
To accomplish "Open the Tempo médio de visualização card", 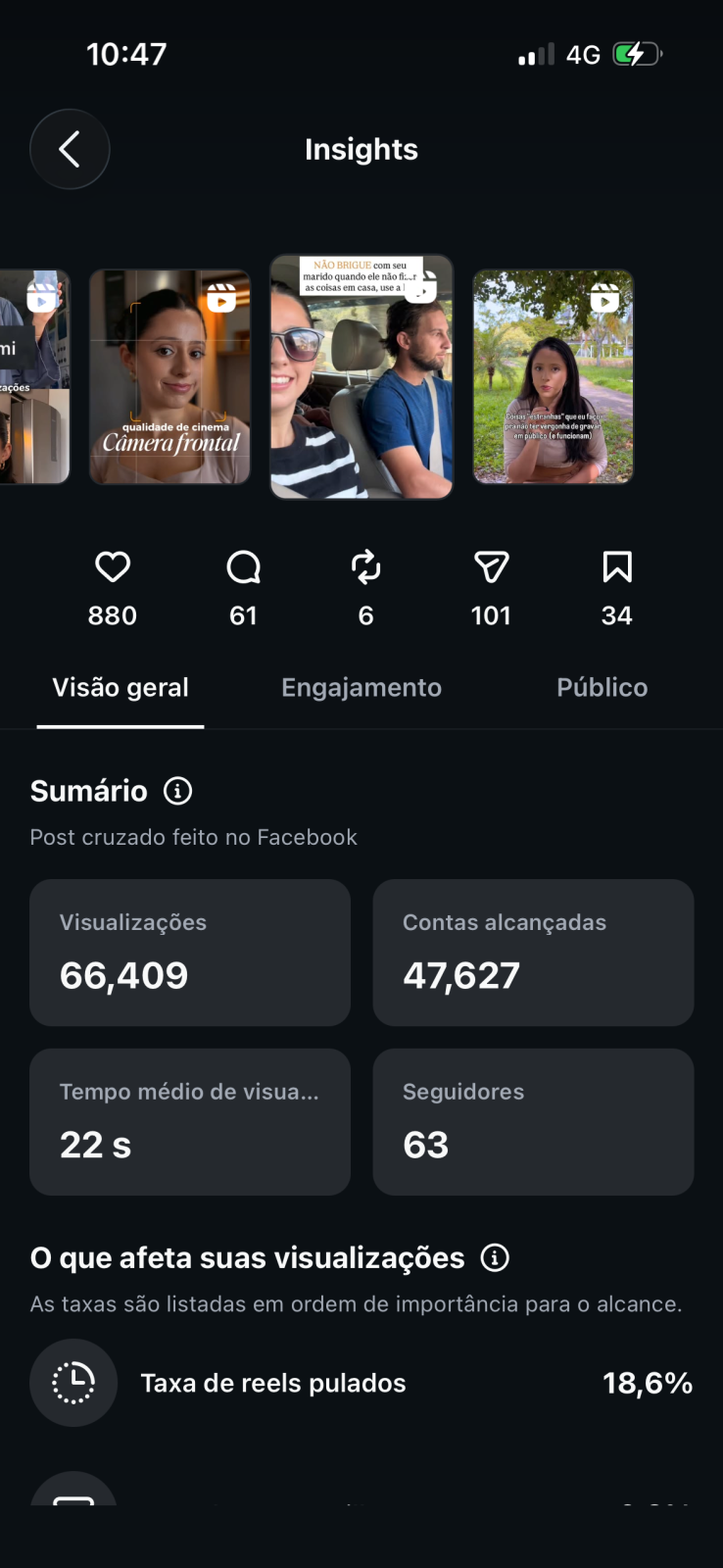I will coord(190,1122).
